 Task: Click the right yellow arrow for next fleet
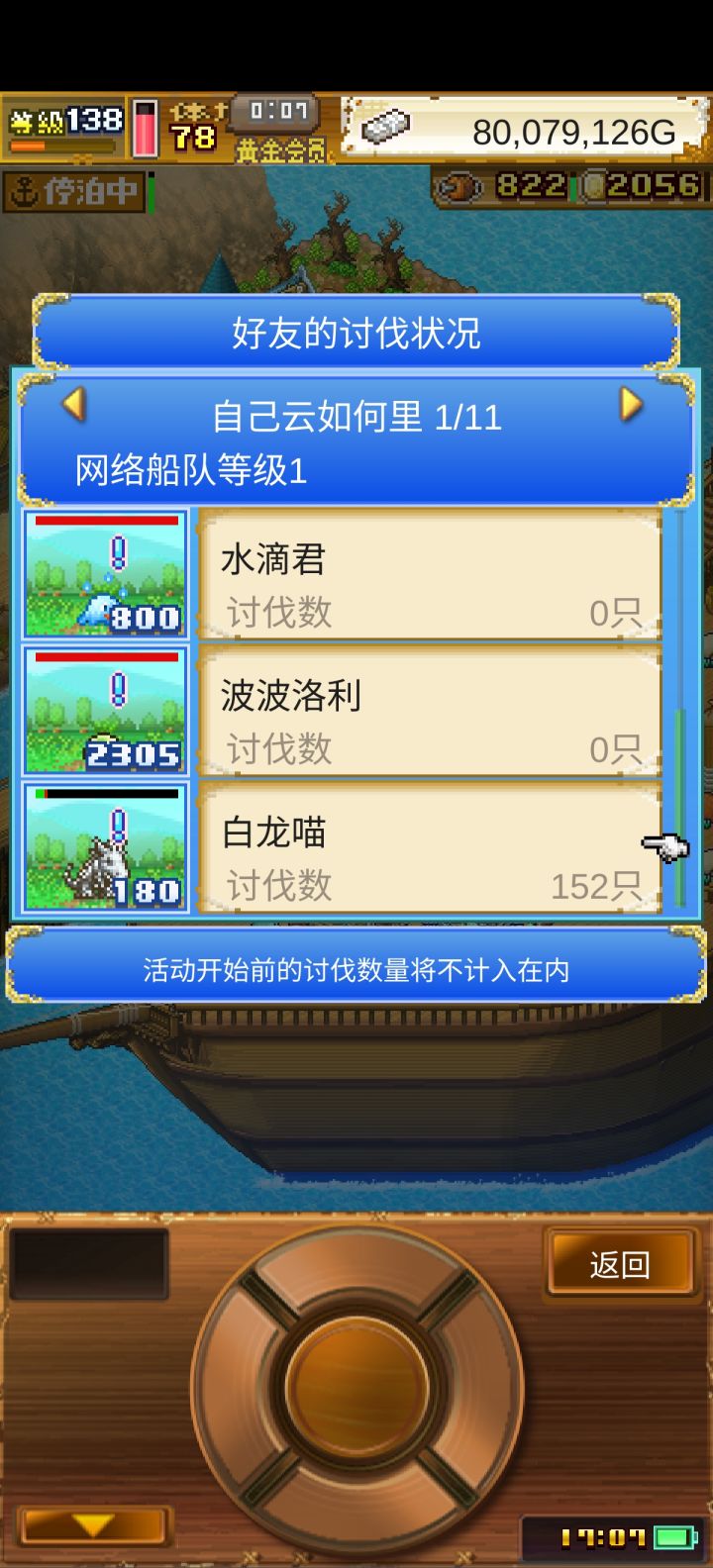[x=631, y=403]
